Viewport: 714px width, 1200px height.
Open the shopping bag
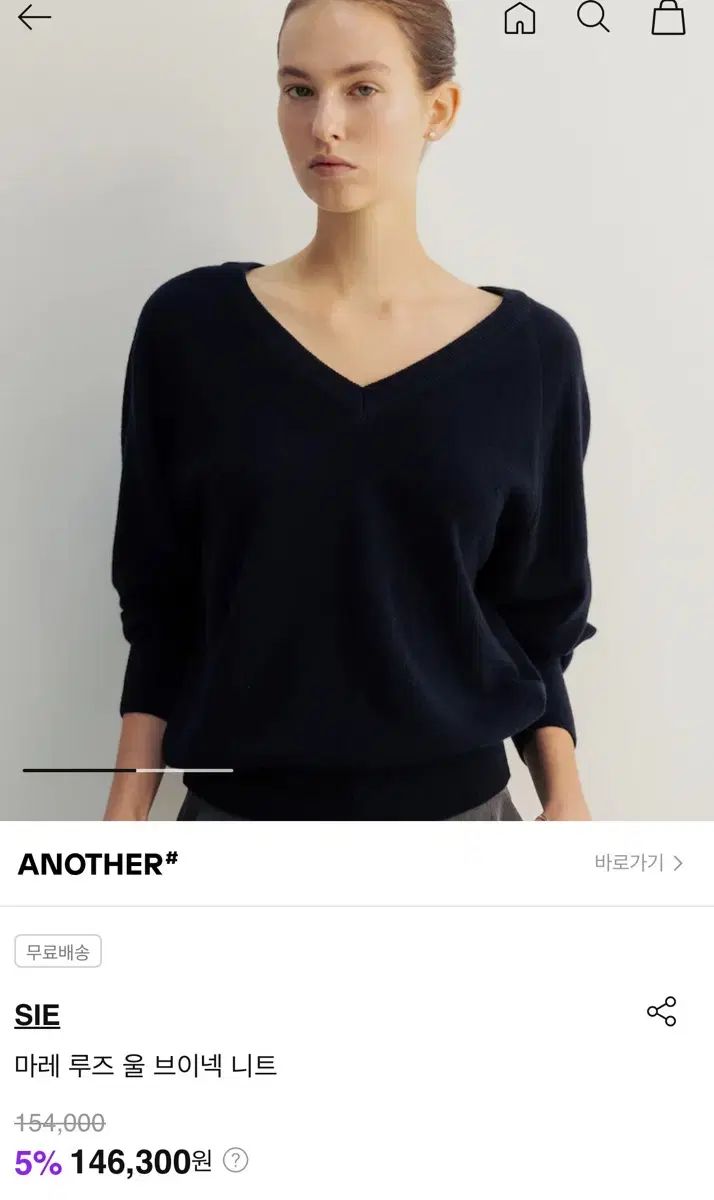point(668,17)
